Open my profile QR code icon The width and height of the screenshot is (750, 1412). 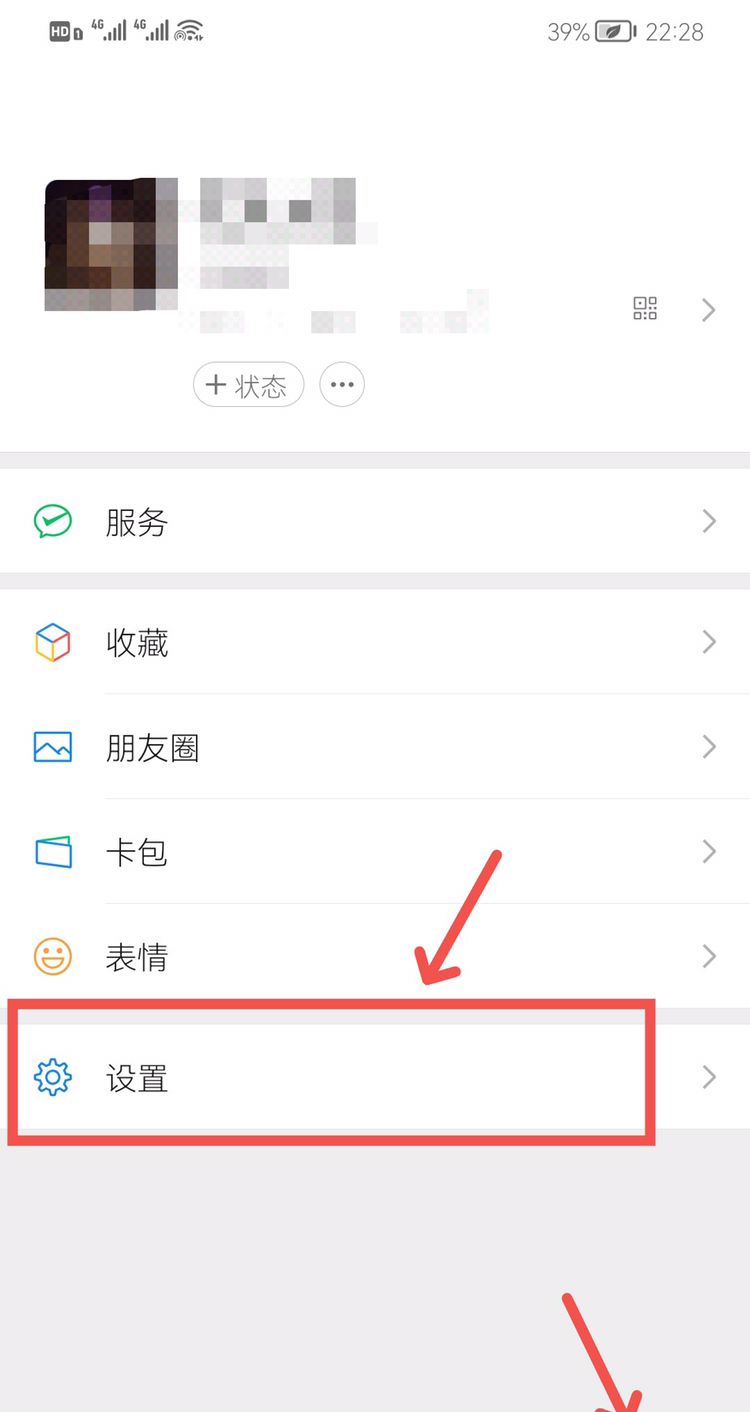pos(644,309)
